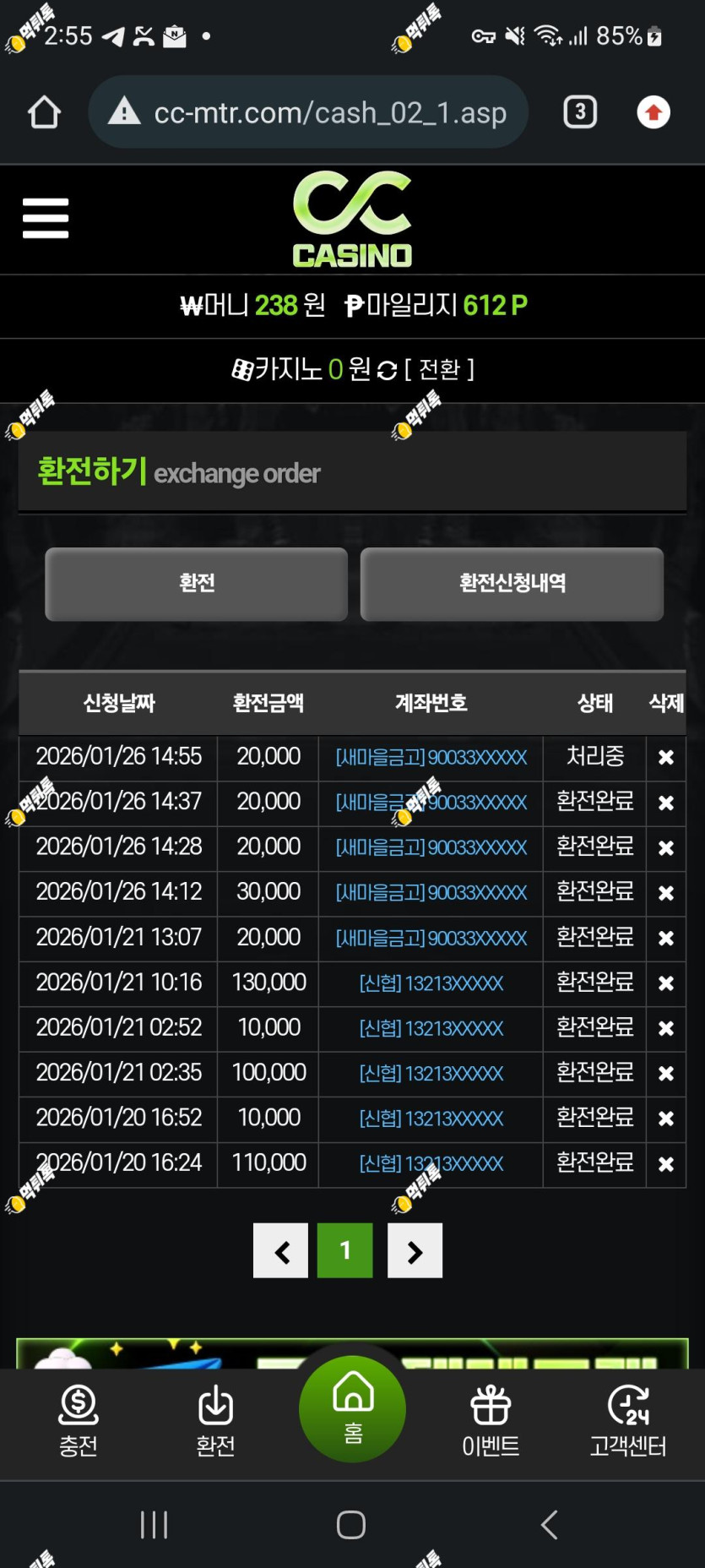Tap the browser home icon
This screenshot has height=1568, width=705.
click(x=44, y=112)
